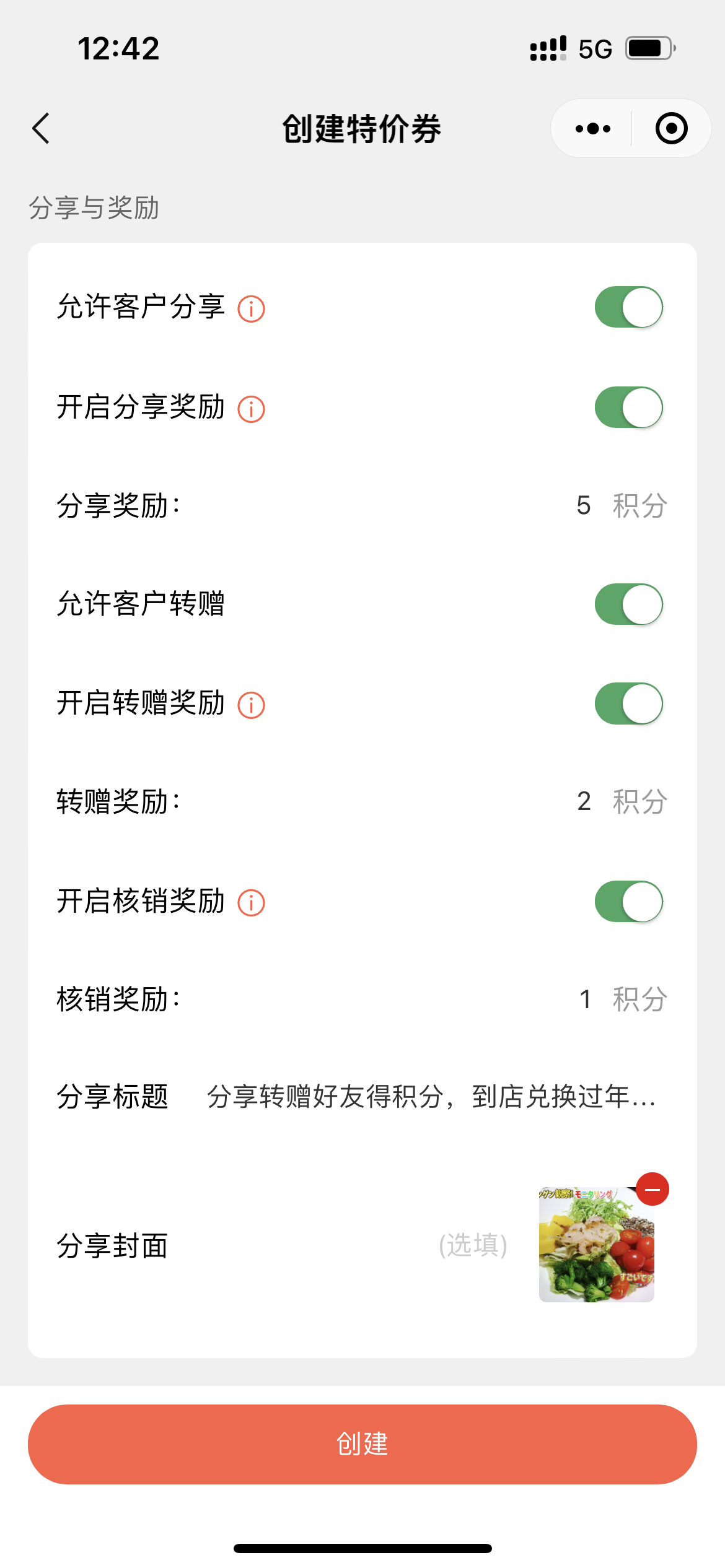The height and width of the screenshot is (1568, 725).
Task: Toggle off 开启核销奖励
Action: point(628,902)
